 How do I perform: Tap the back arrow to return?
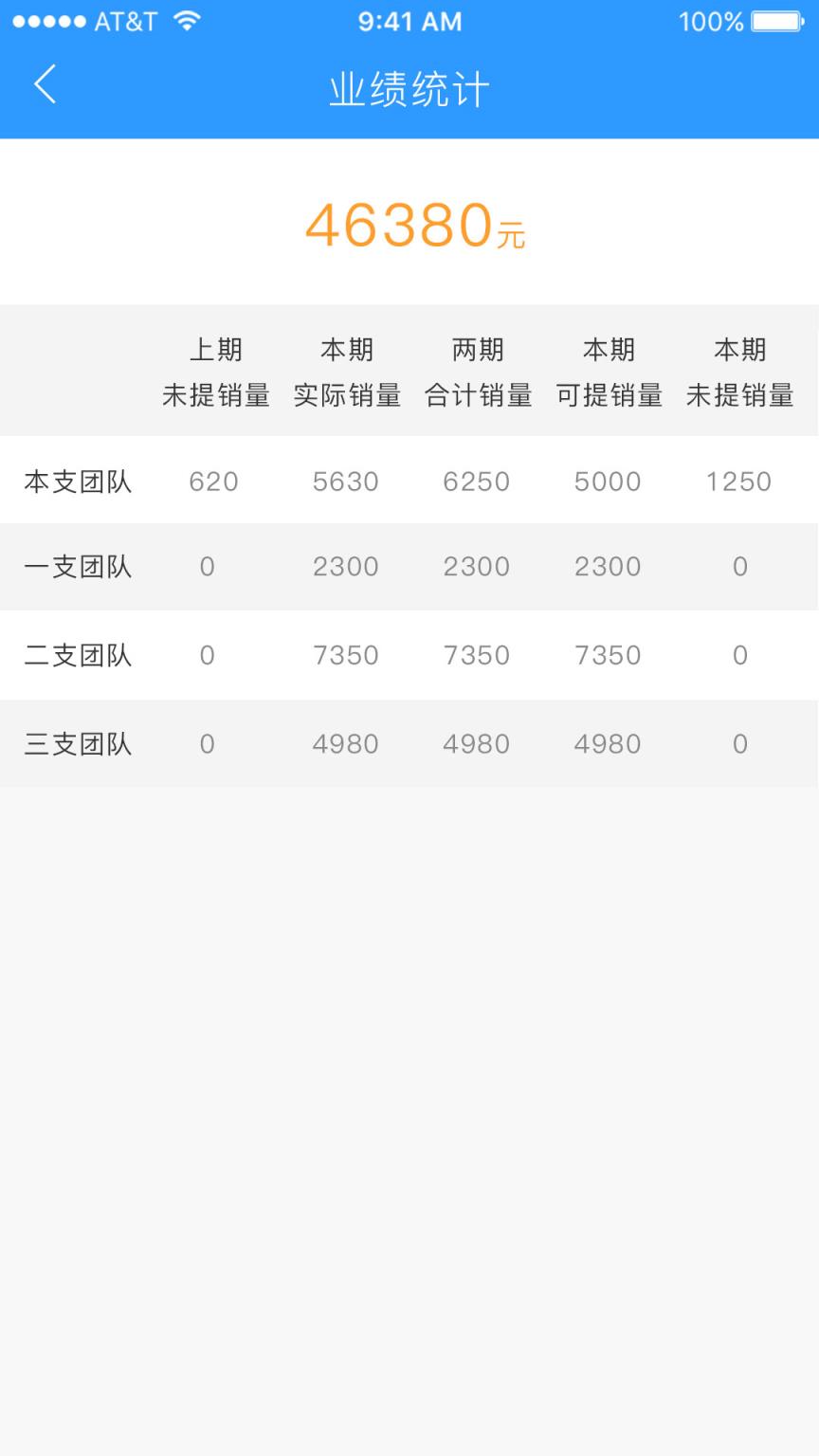click(x=44, y=83)
